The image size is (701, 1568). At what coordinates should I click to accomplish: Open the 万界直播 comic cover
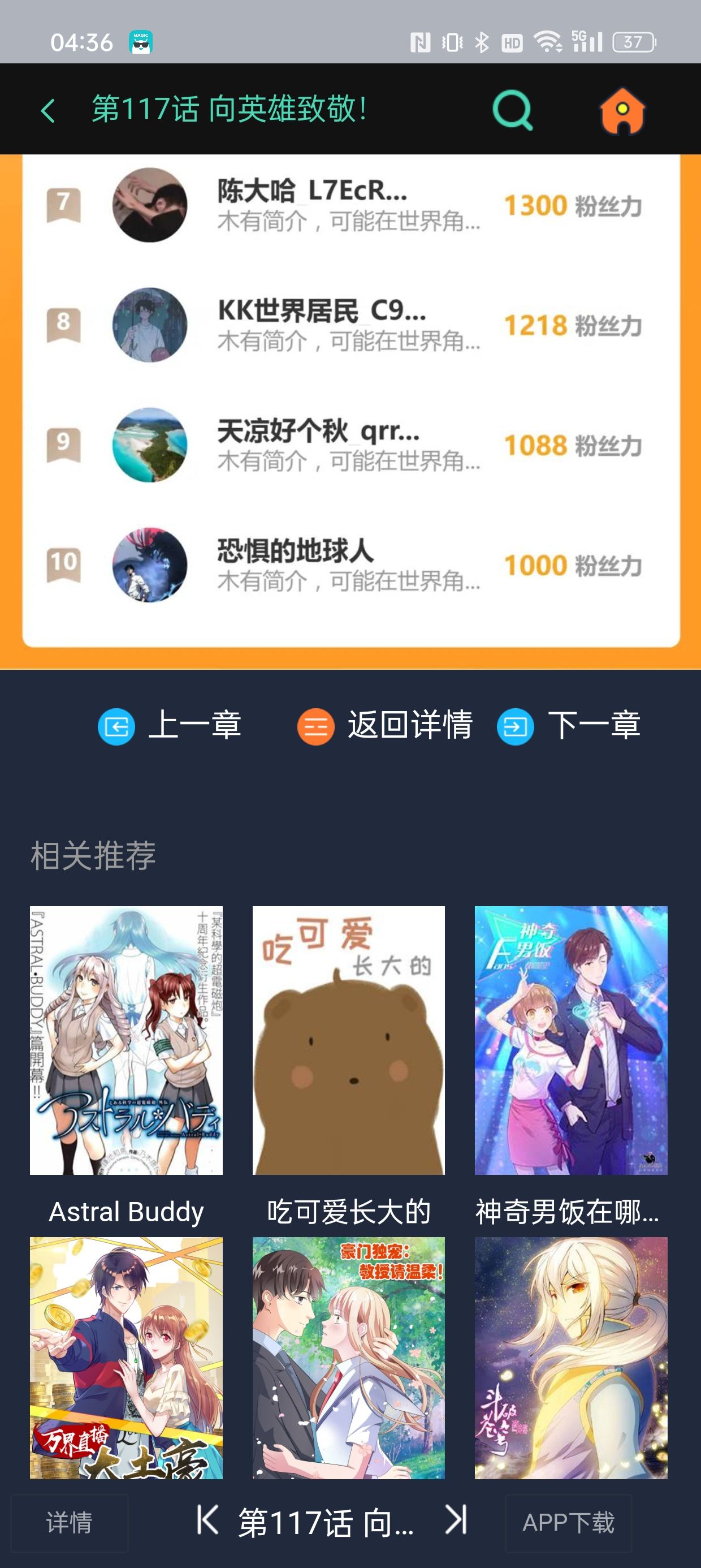click(x=126, y=1358)
